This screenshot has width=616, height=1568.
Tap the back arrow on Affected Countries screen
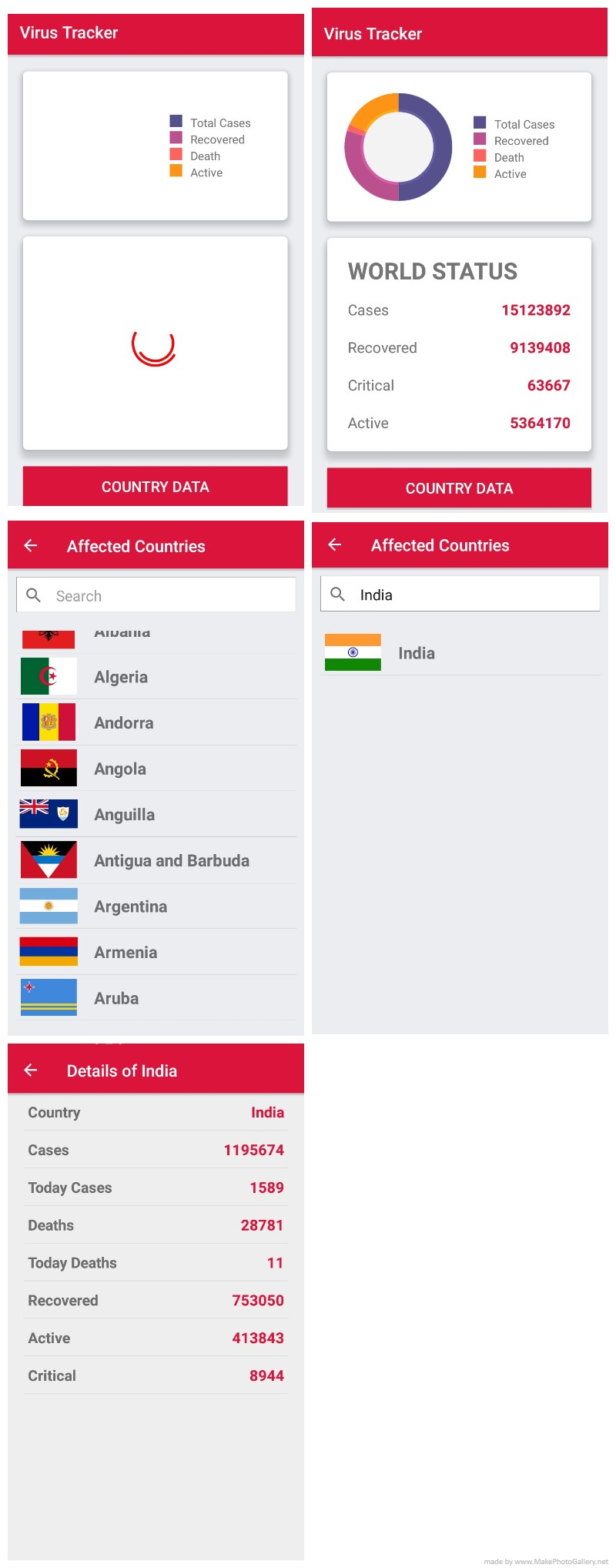coord(31,545)
